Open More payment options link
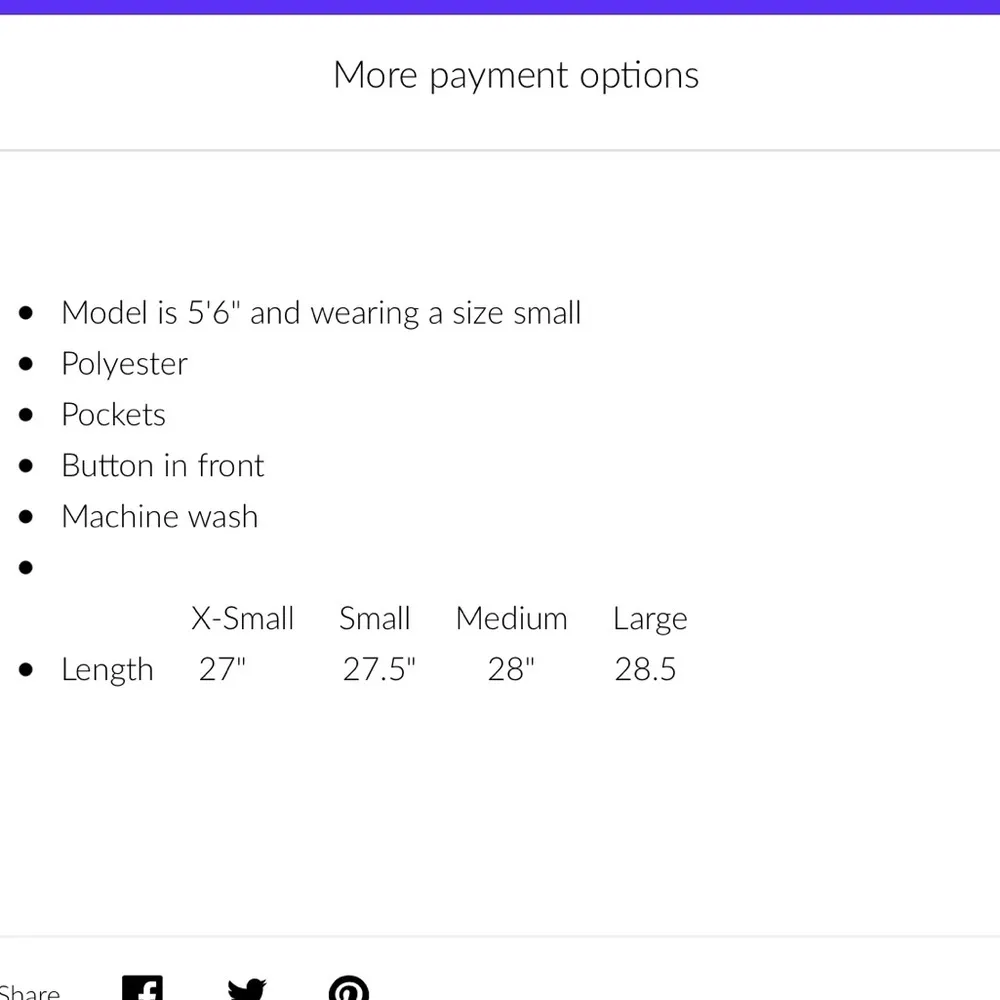This screenshot has height=1000, width=1000. [x=516, y=75]
